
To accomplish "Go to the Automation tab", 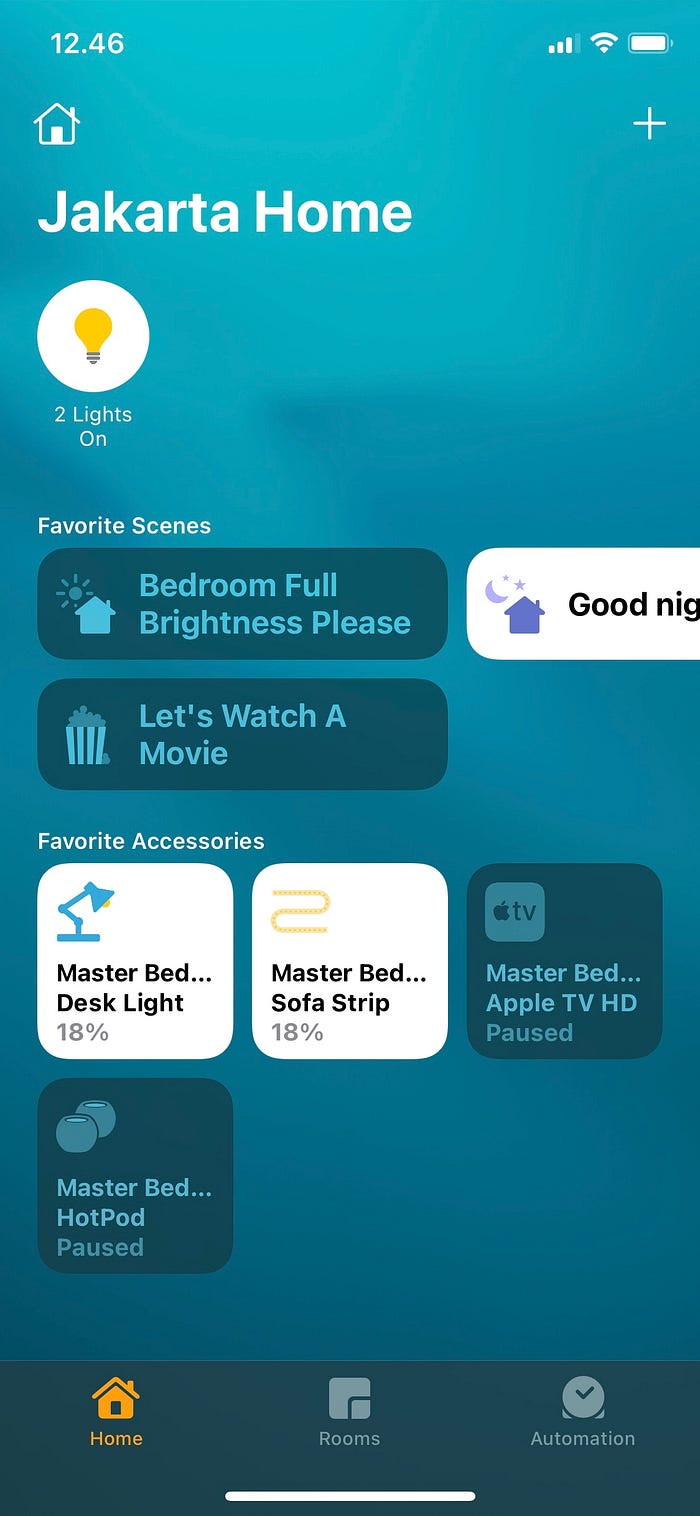I will pyautogui.click(x=582, y=1411).
